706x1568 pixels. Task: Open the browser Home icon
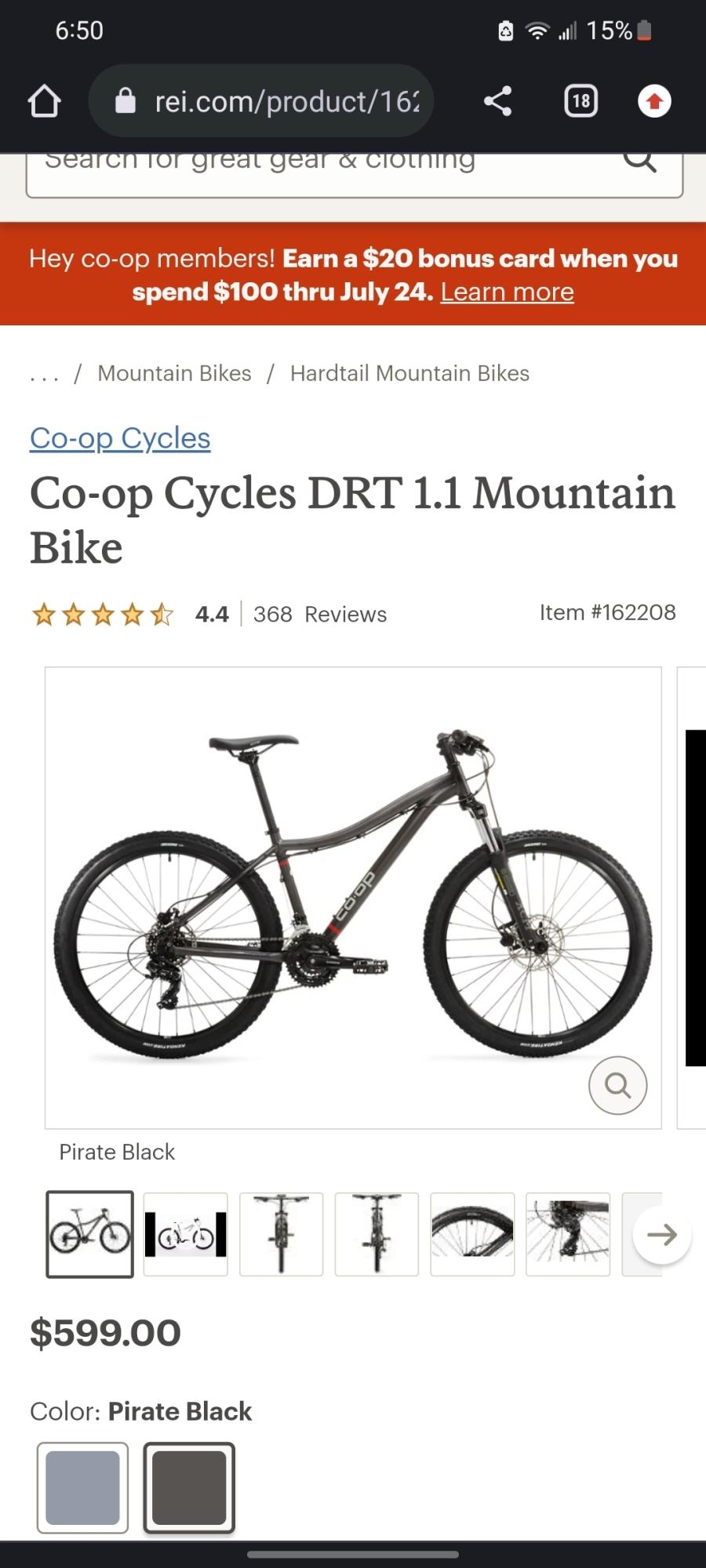(45, 100)
